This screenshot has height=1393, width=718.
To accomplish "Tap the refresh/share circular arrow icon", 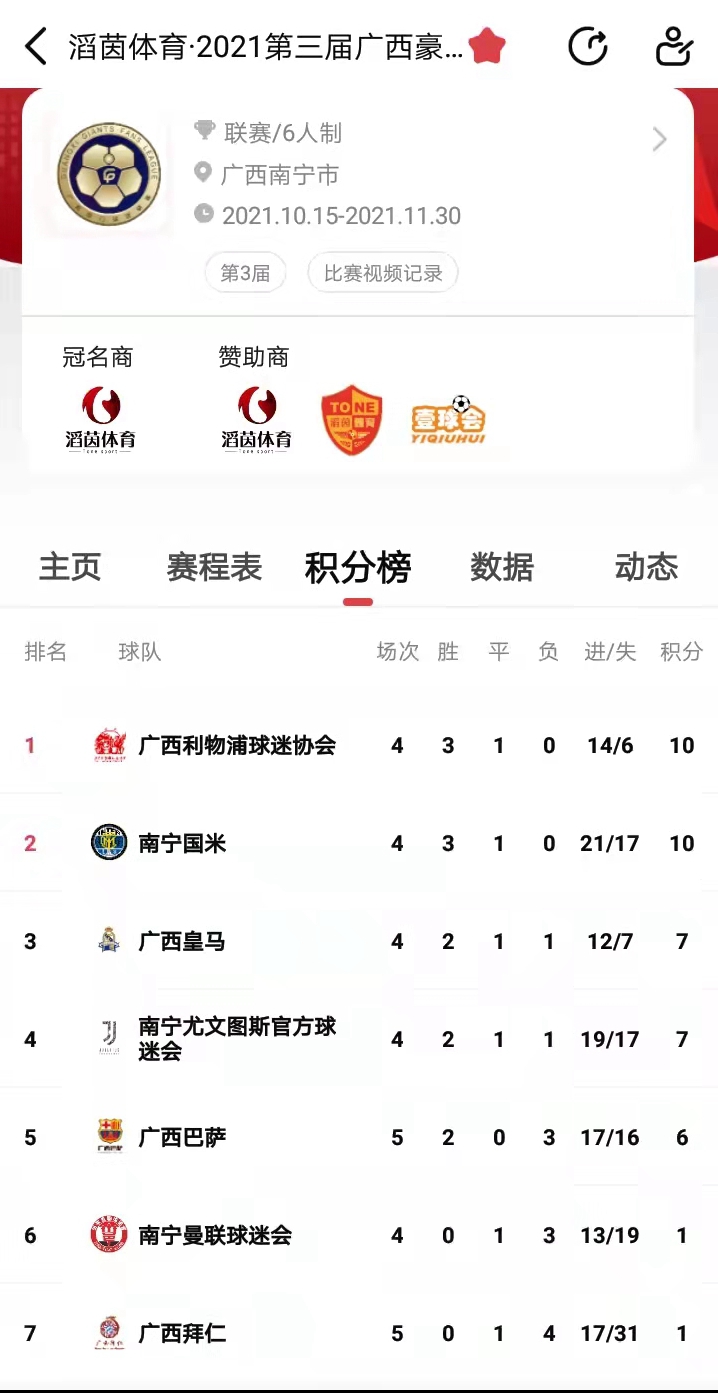I will (588, 46).
